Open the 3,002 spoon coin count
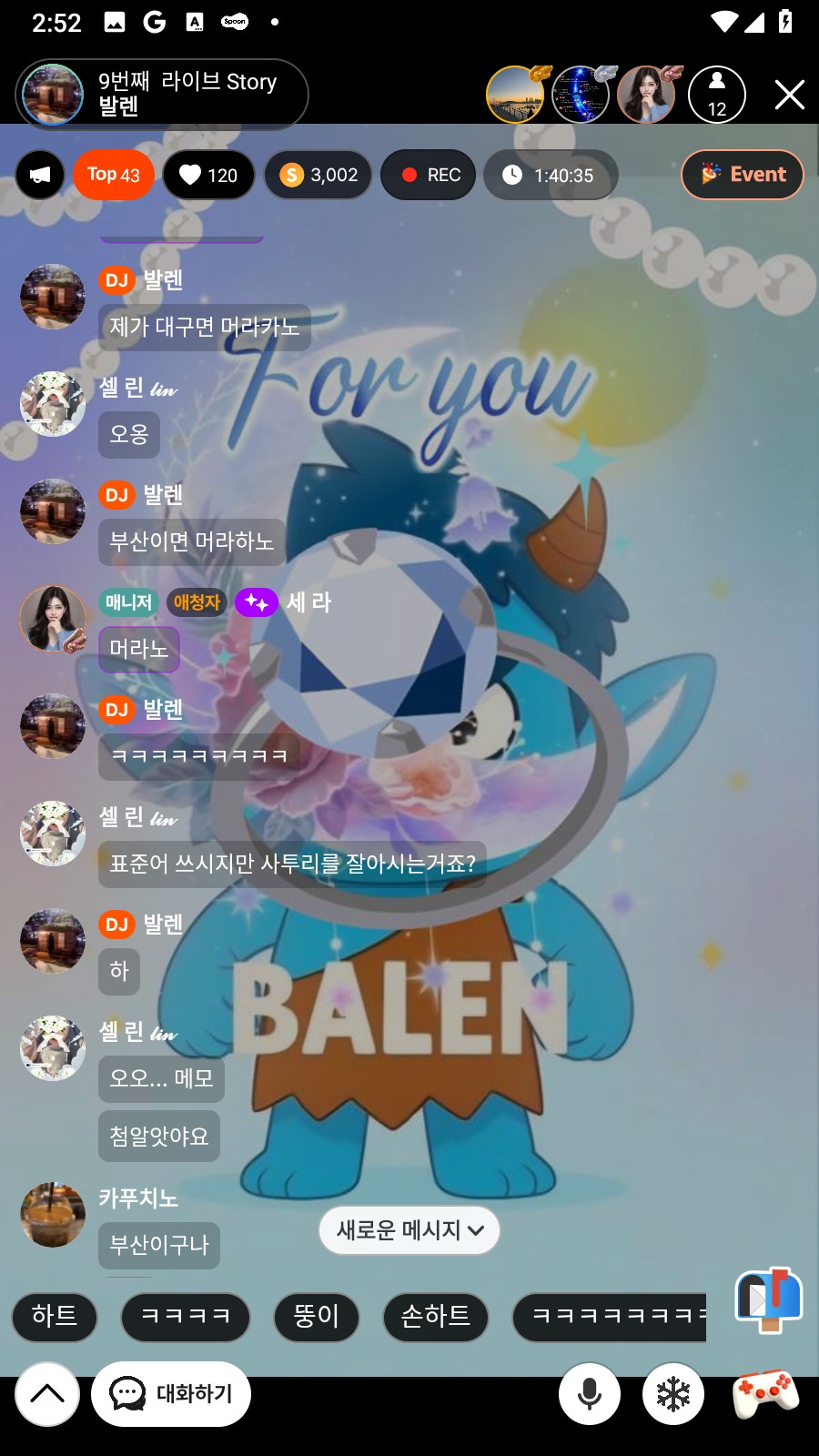The height and width of the screenshot is (1456, 819). click(318, 175)
